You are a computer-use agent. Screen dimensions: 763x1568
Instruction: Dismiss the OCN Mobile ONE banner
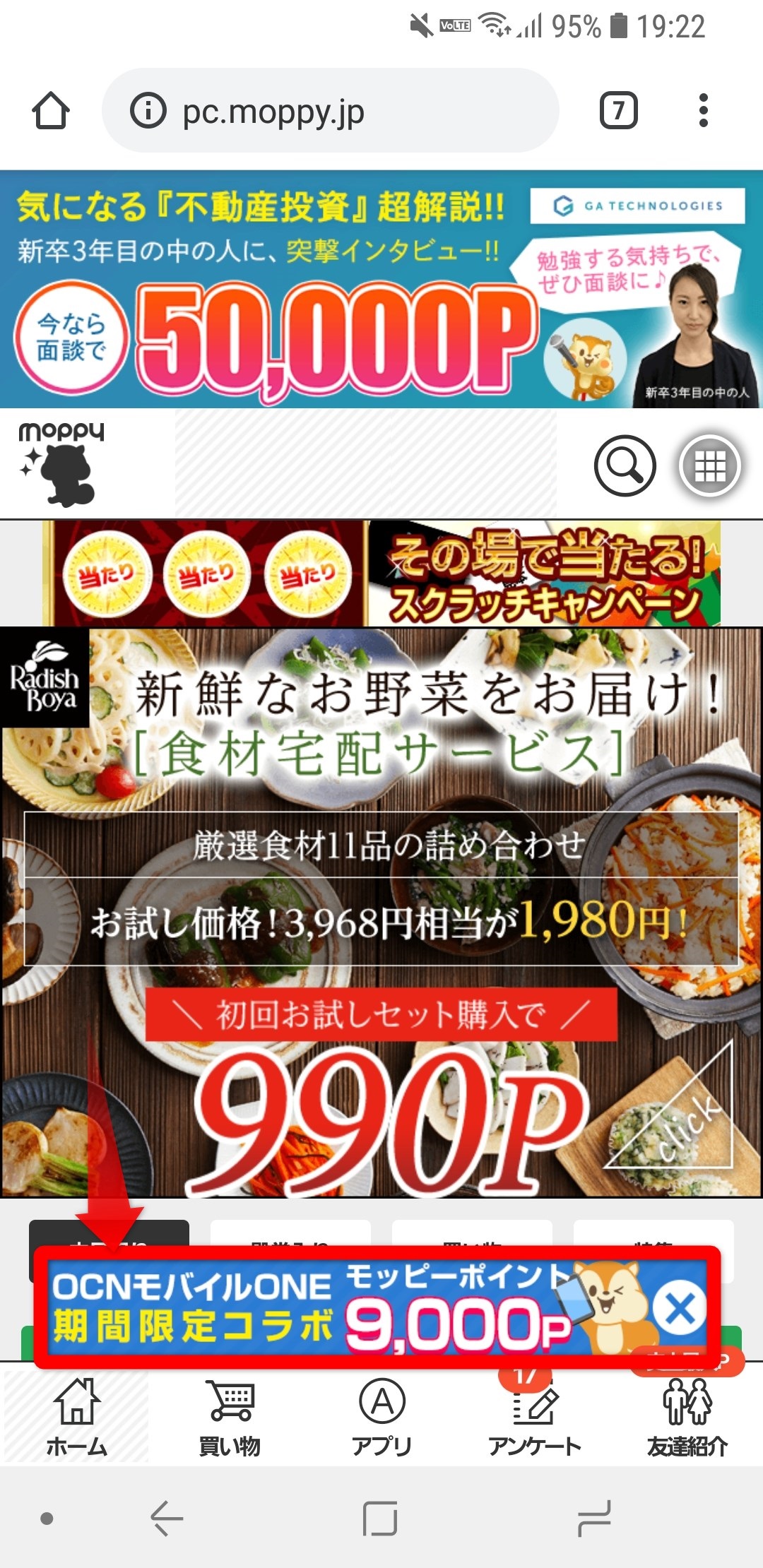(679, 1309)
